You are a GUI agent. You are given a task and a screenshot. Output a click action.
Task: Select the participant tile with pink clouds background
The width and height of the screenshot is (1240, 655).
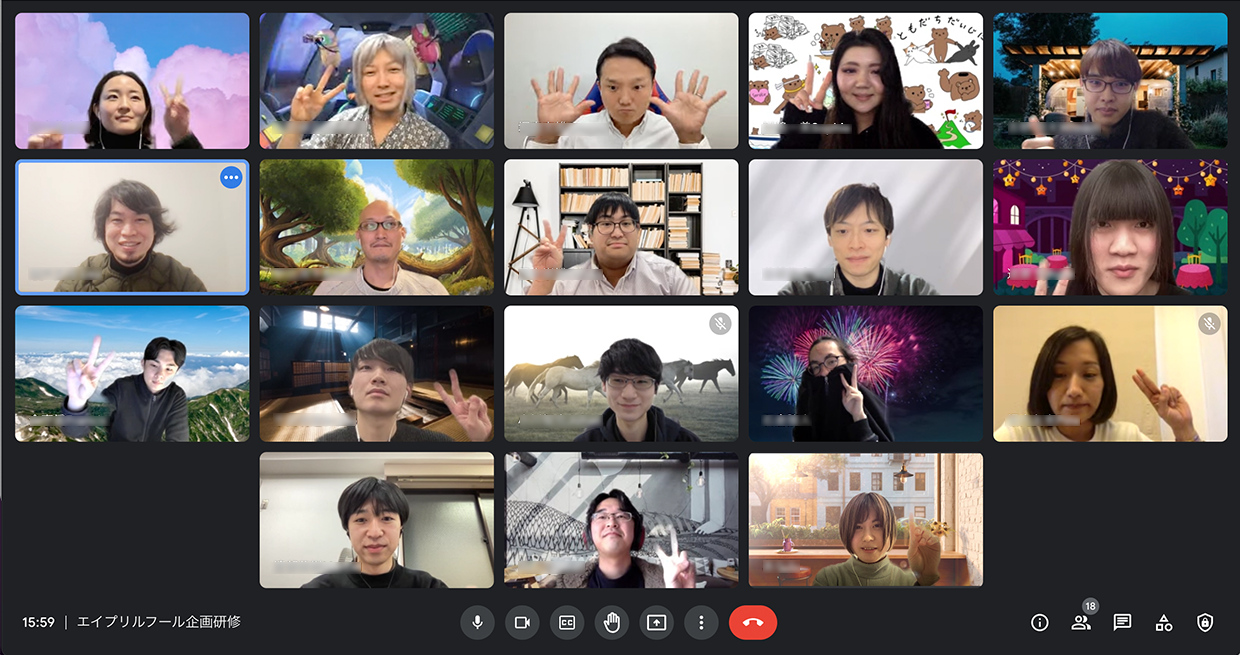(x=132, y=80)
